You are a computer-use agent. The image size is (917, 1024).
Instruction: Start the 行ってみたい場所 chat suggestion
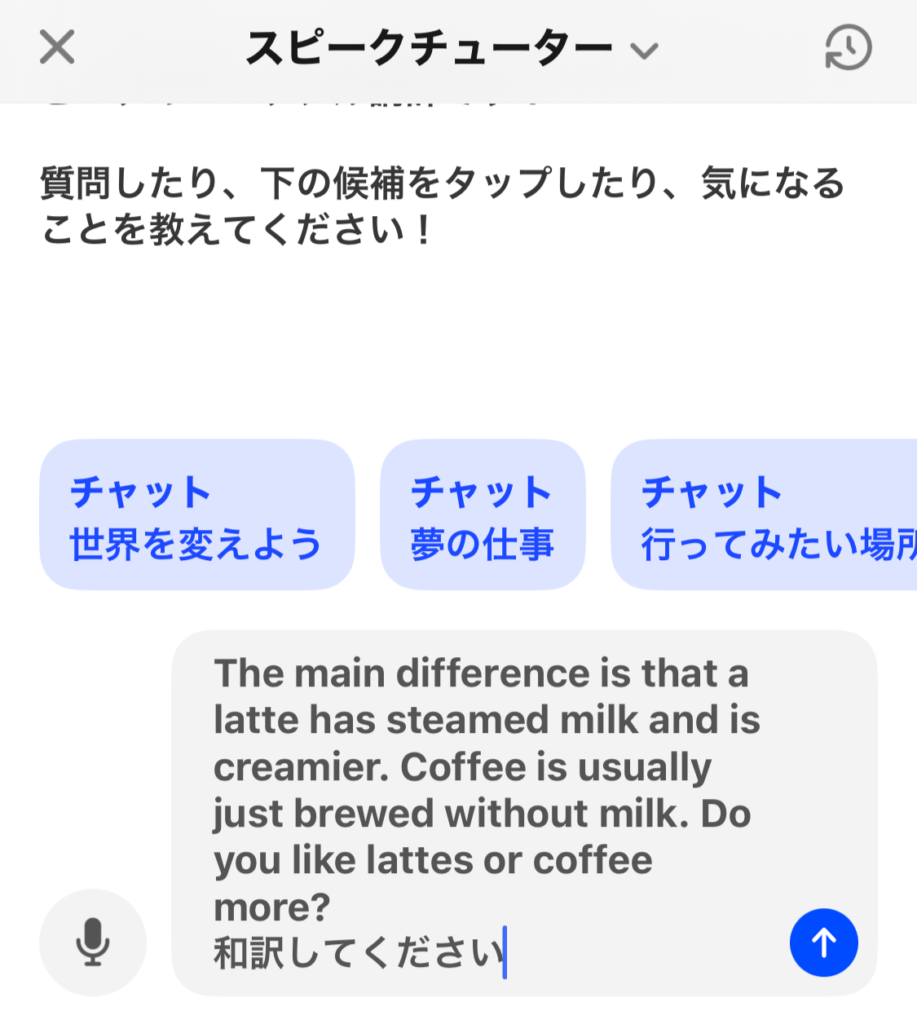(765, 515)
